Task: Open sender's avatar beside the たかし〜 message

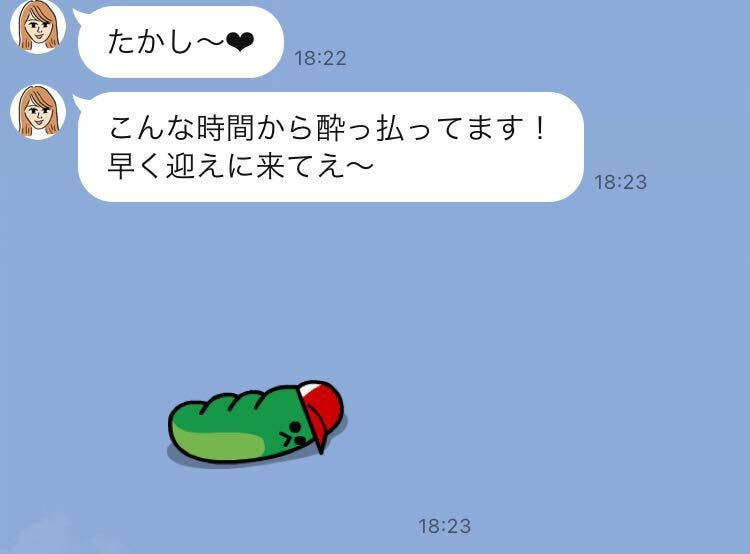Action: pyautogui.click(x=37, y=26)
